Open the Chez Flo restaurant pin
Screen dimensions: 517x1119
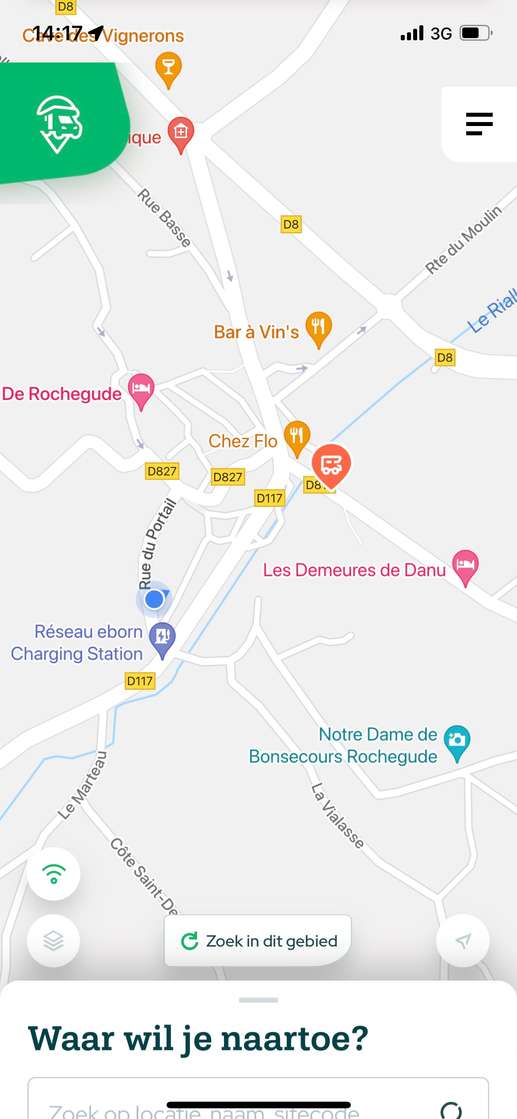coord(296,438)
